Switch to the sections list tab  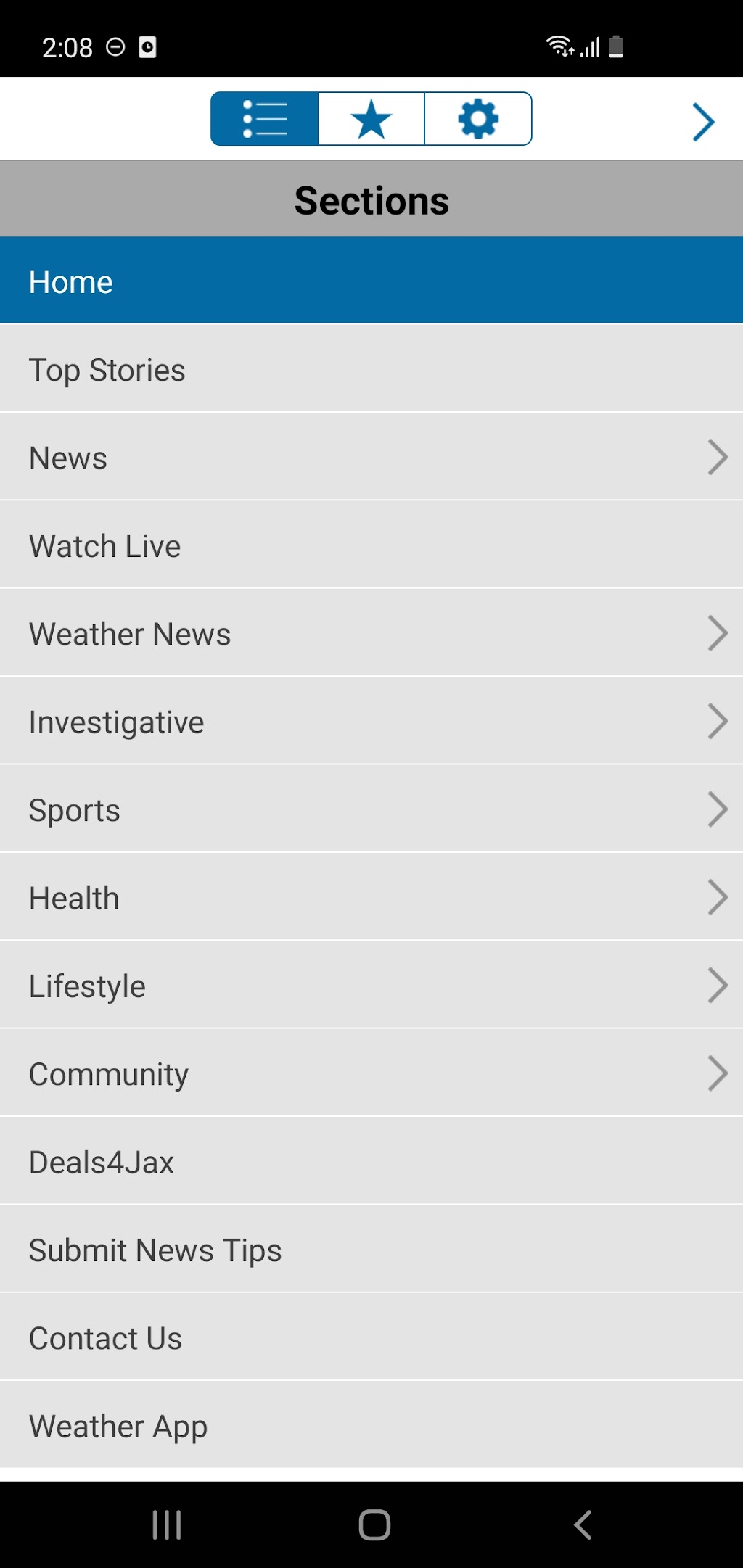265,119
